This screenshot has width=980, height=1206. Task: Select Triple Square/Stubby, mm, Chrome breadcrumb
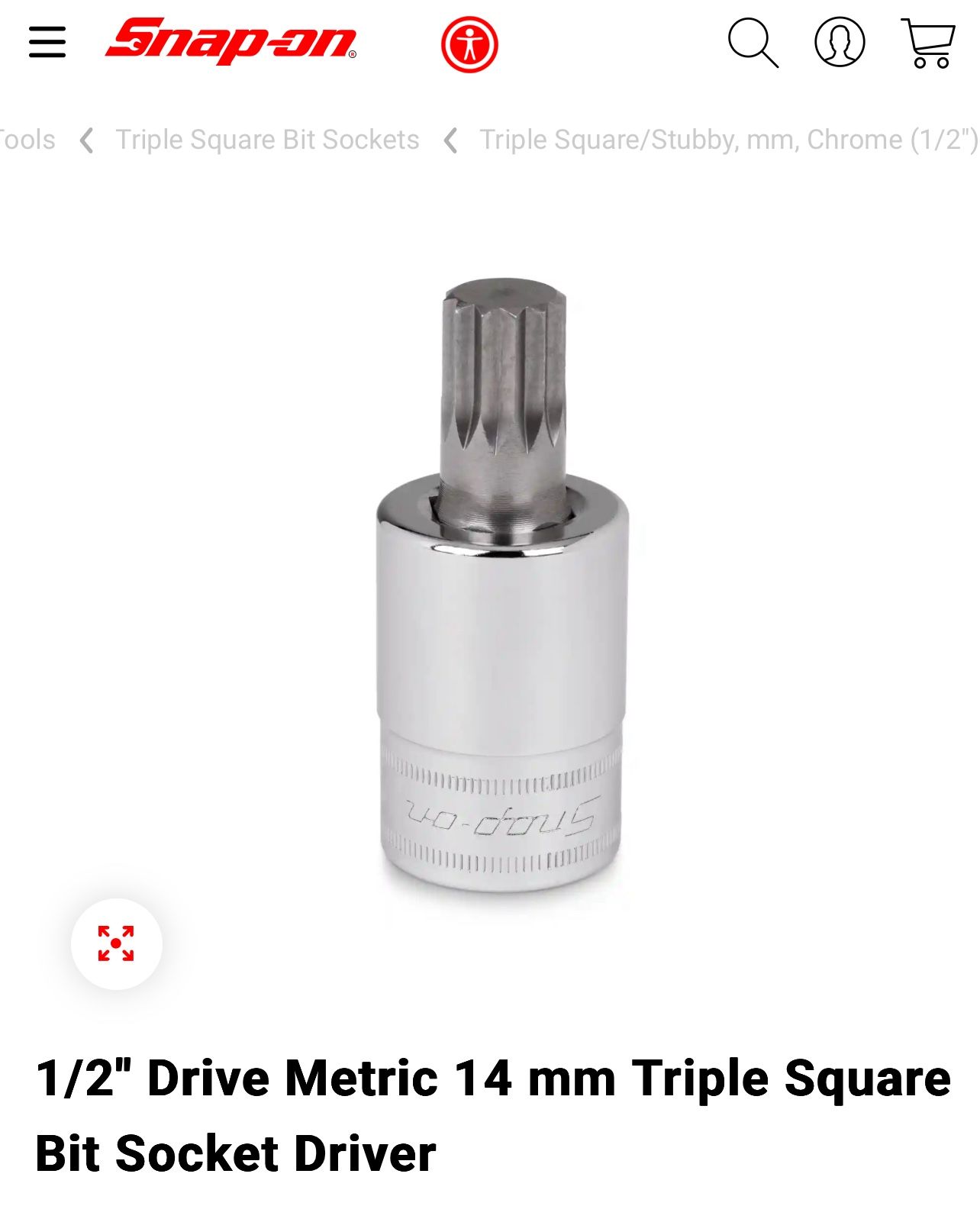tap(724, 139)
